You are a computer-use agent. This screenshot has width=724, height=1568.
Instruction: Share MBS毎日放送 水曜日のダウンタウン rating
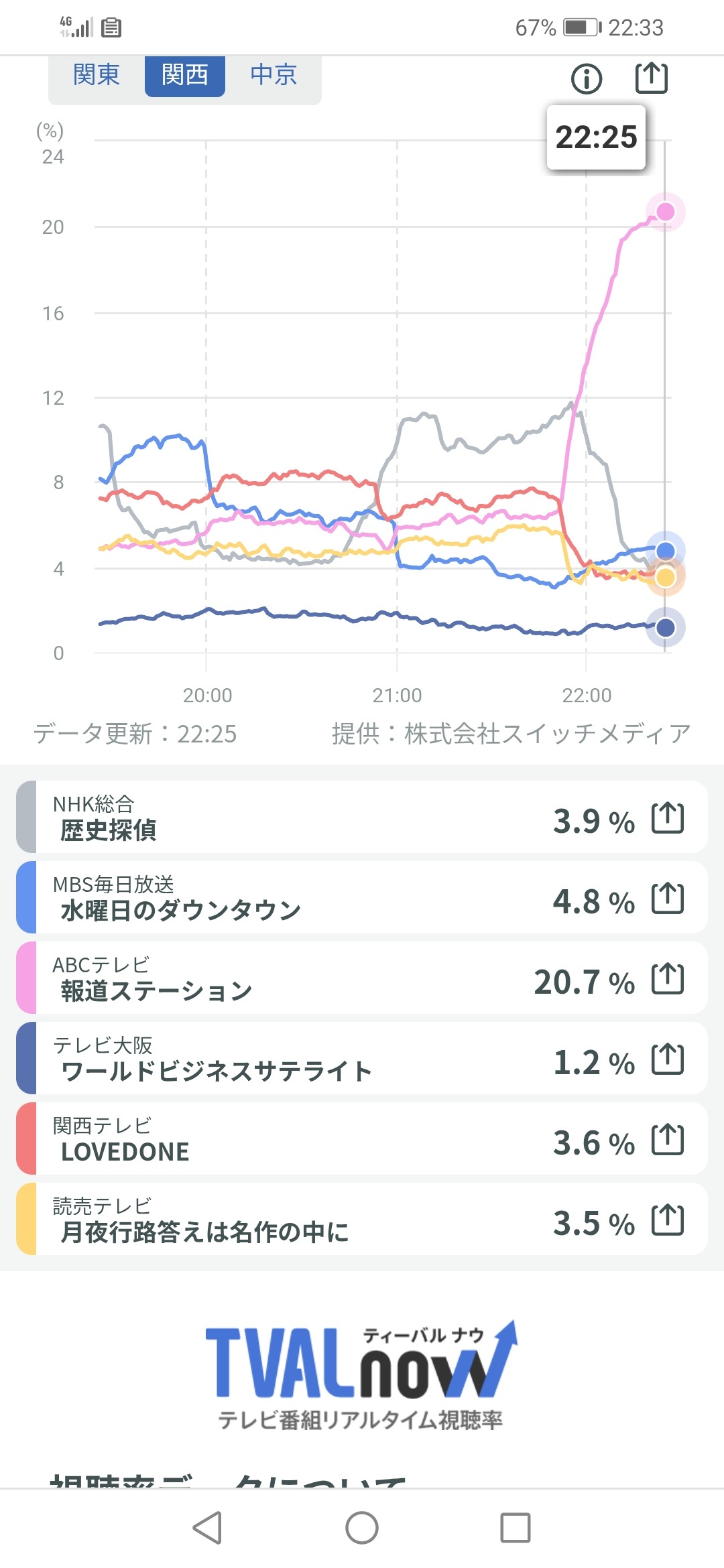668,899
